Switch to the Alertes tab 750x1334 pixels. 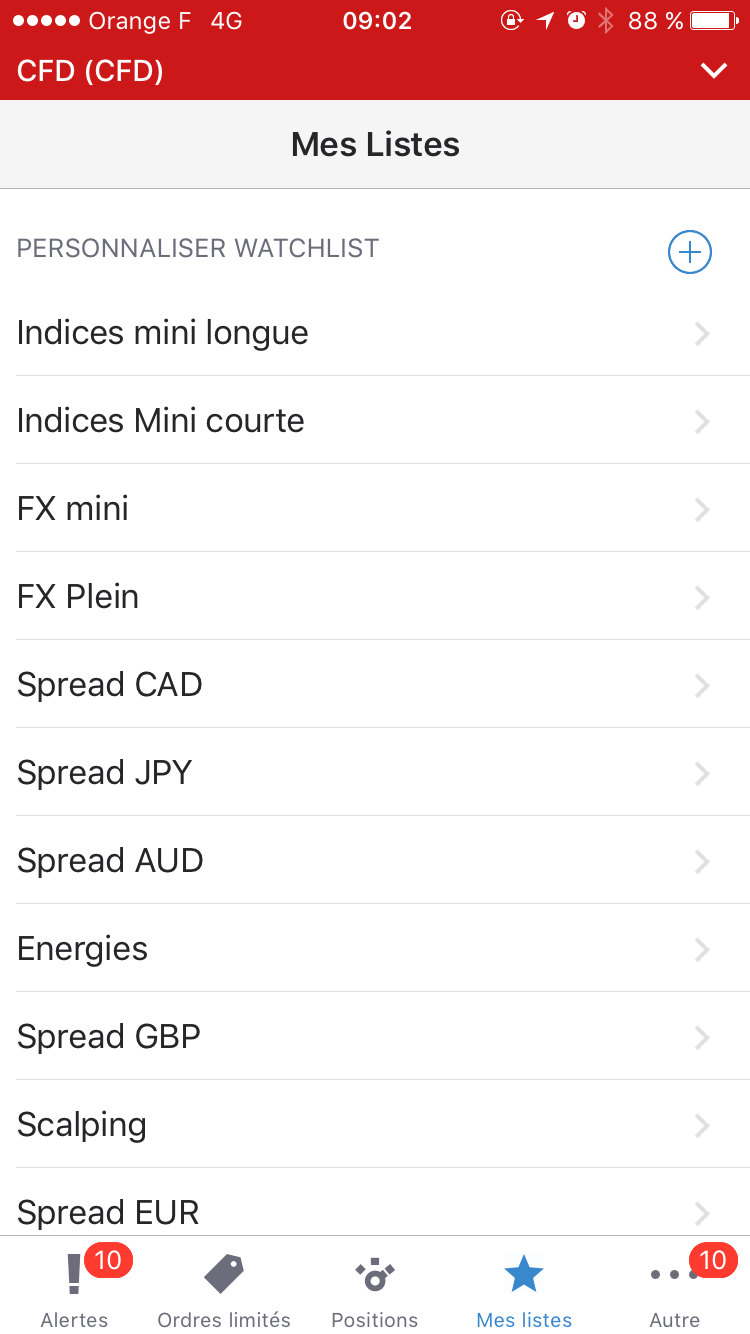[75, 1288]
